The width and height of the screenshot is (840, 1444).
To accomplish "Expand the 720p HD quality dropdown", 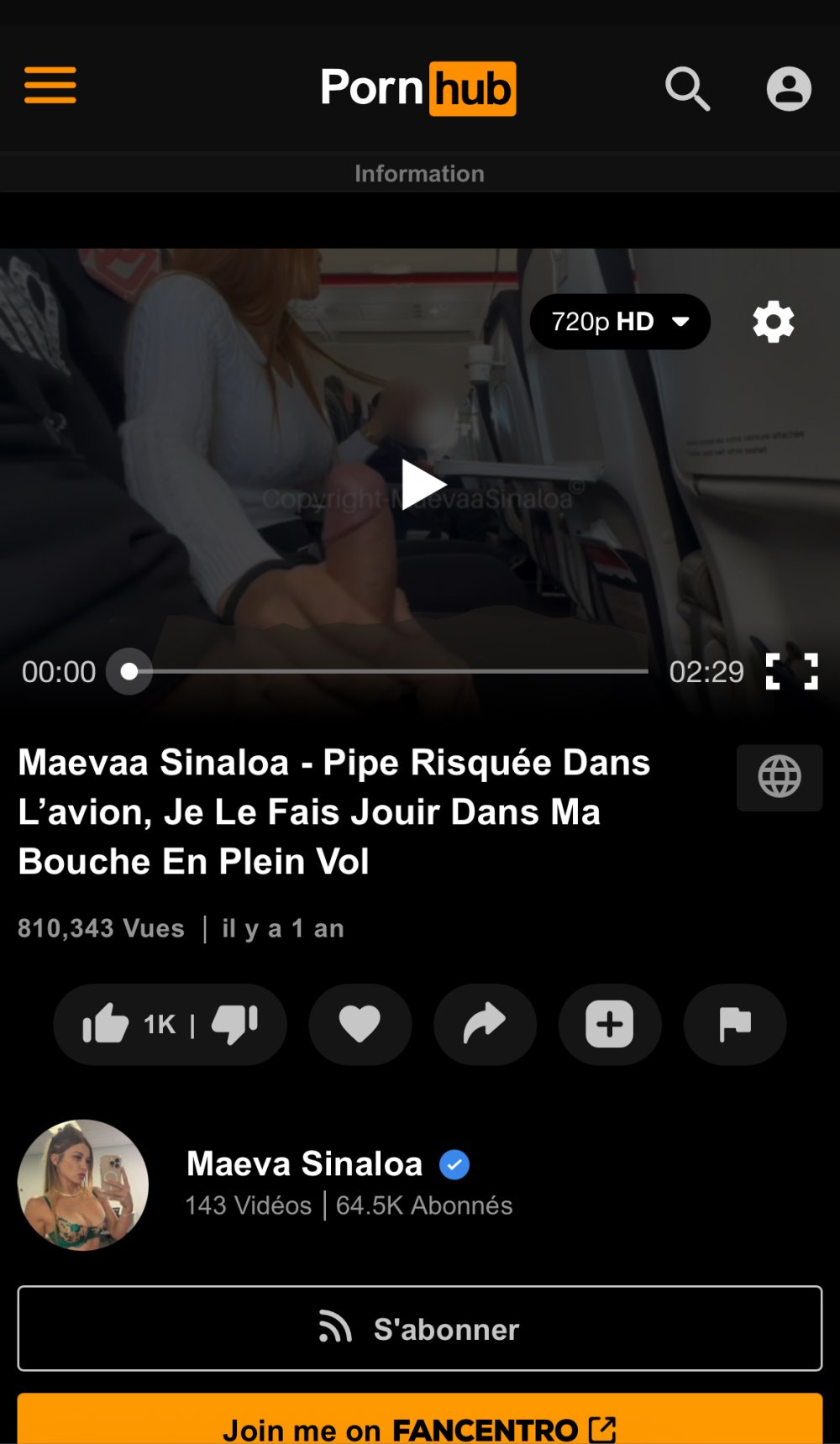I will (x=620, y=322).
